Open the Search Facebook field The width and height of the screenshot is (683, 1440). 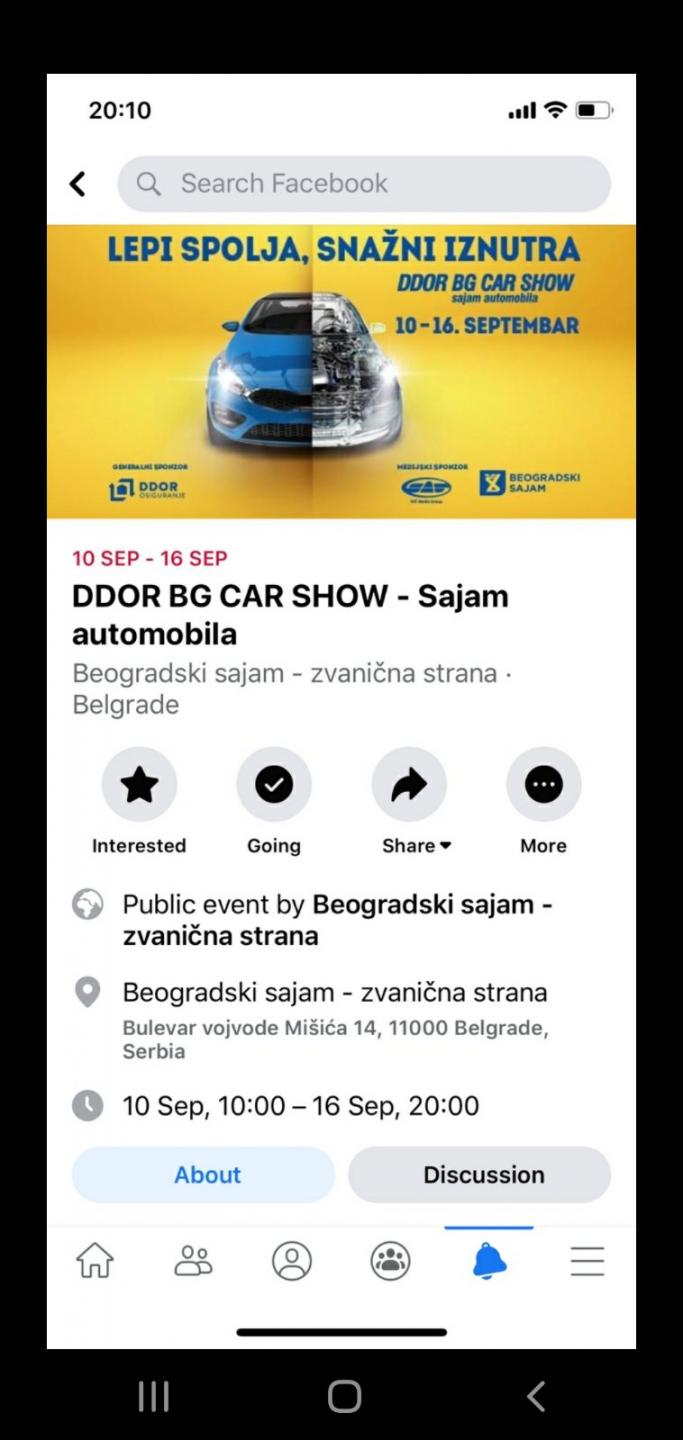364,183
